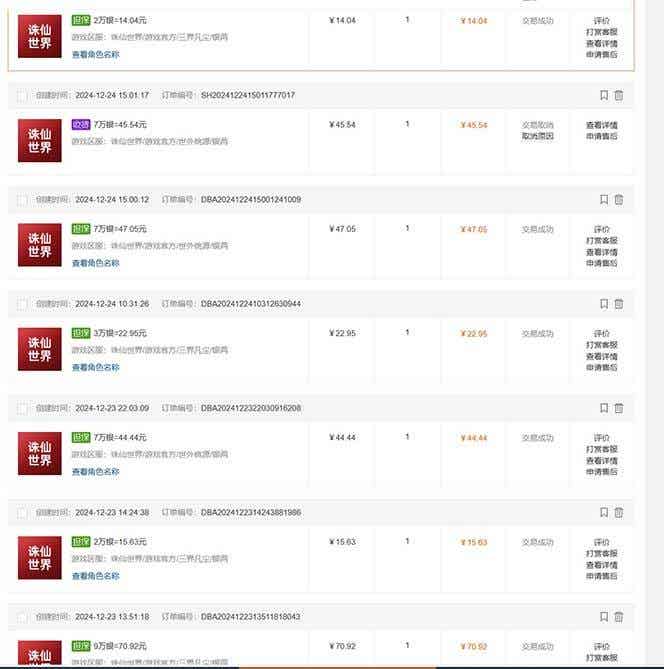Select the checkbox for order SH2024122415011777017
664x669 pixels.
pyautogui.click(x=22, y=95)
